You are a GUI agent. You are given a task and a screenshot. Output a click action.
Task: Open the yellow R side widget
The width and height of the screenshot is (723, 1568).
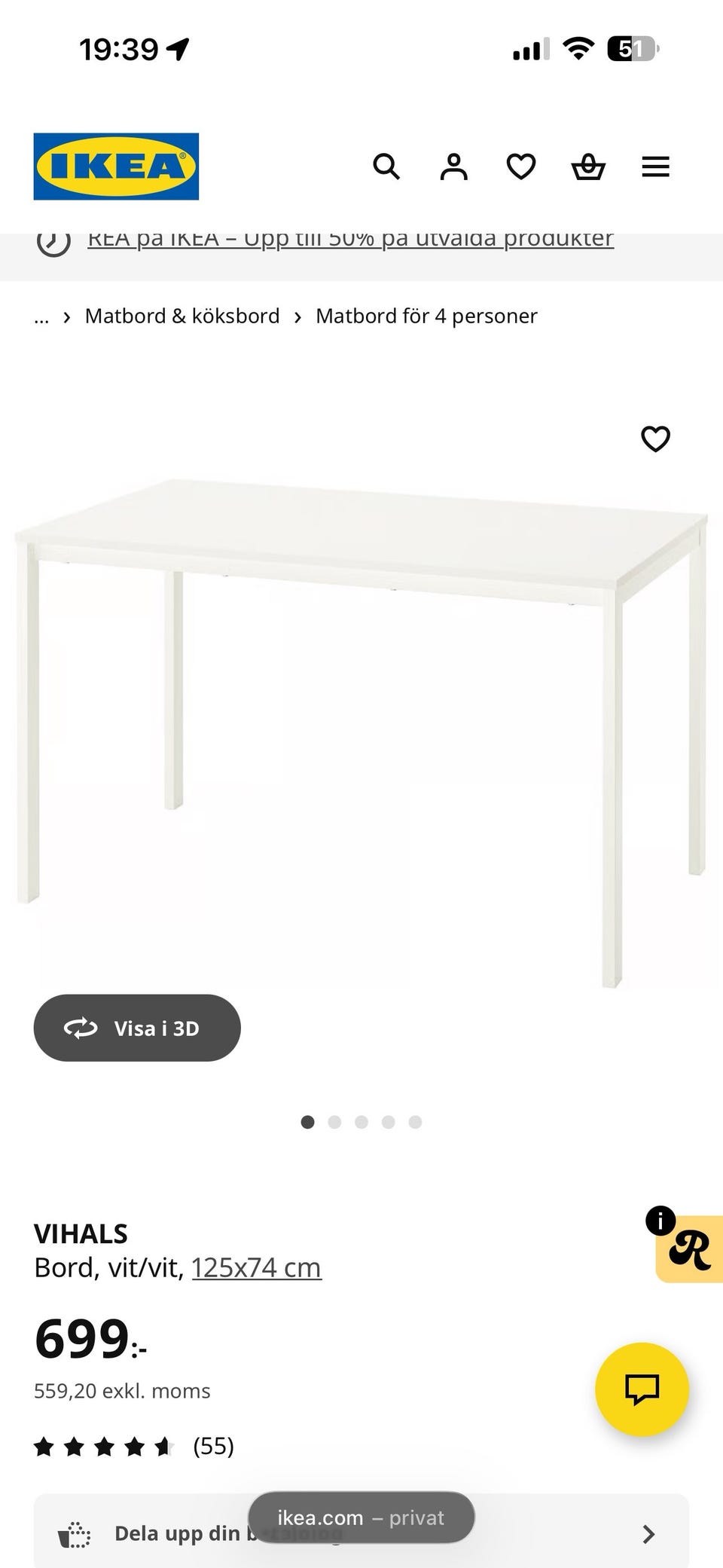(691, 1250)
